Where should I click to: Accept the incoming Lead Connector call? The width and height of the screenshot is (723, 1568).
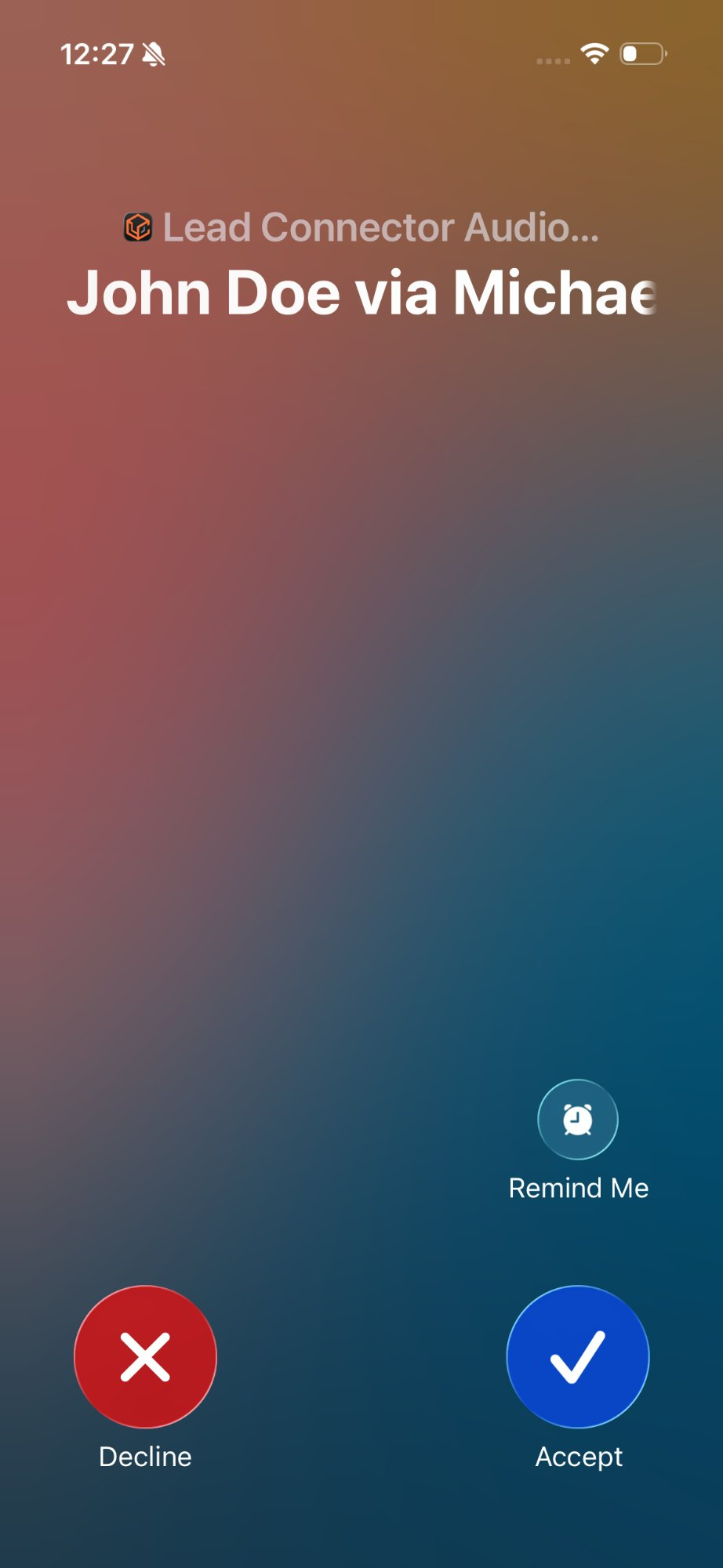pos(578,1356)
